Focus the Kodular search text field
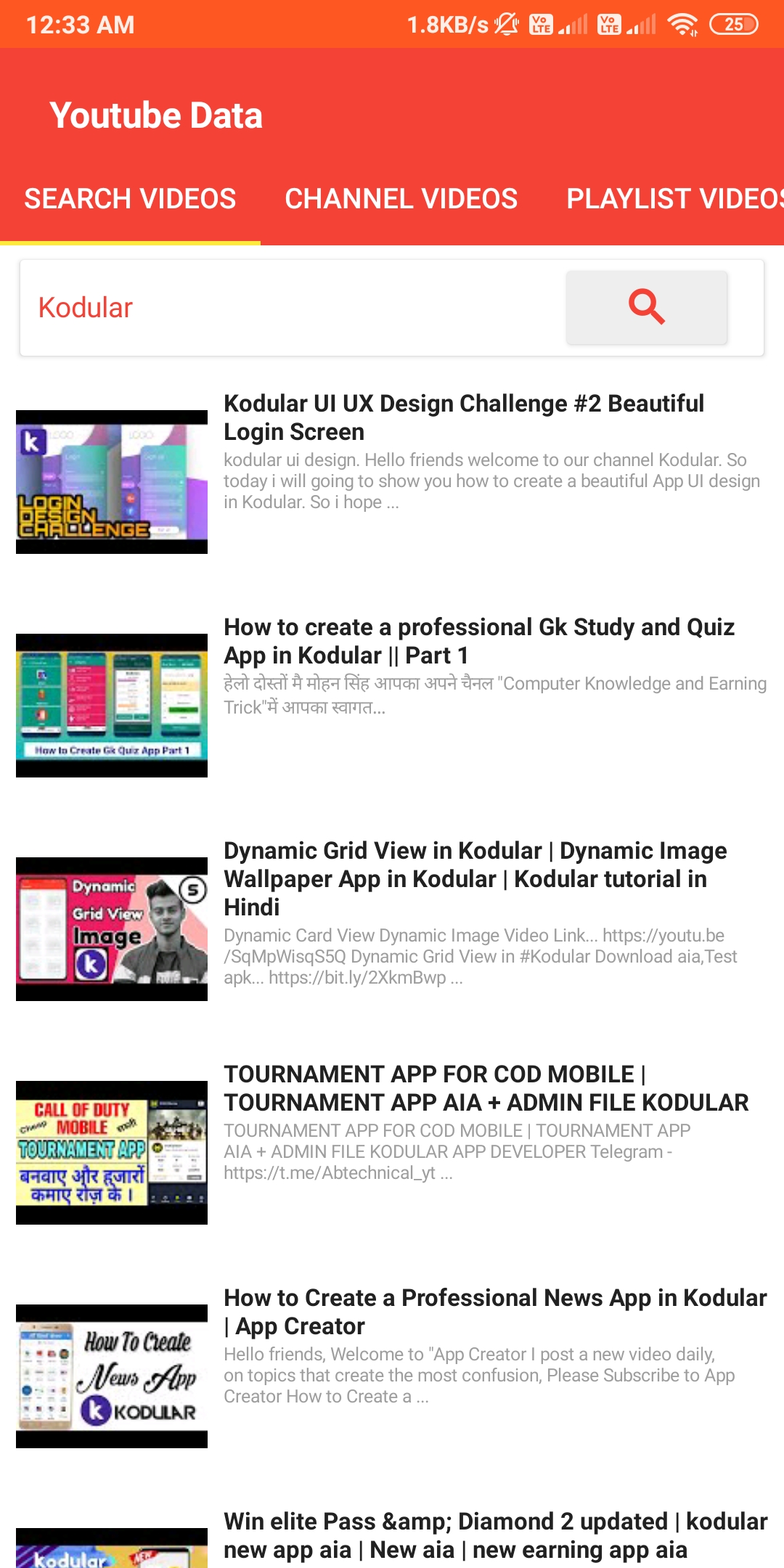Viewport: 784px width, 1568px height. pyautogui.click(x=290, y=308)
